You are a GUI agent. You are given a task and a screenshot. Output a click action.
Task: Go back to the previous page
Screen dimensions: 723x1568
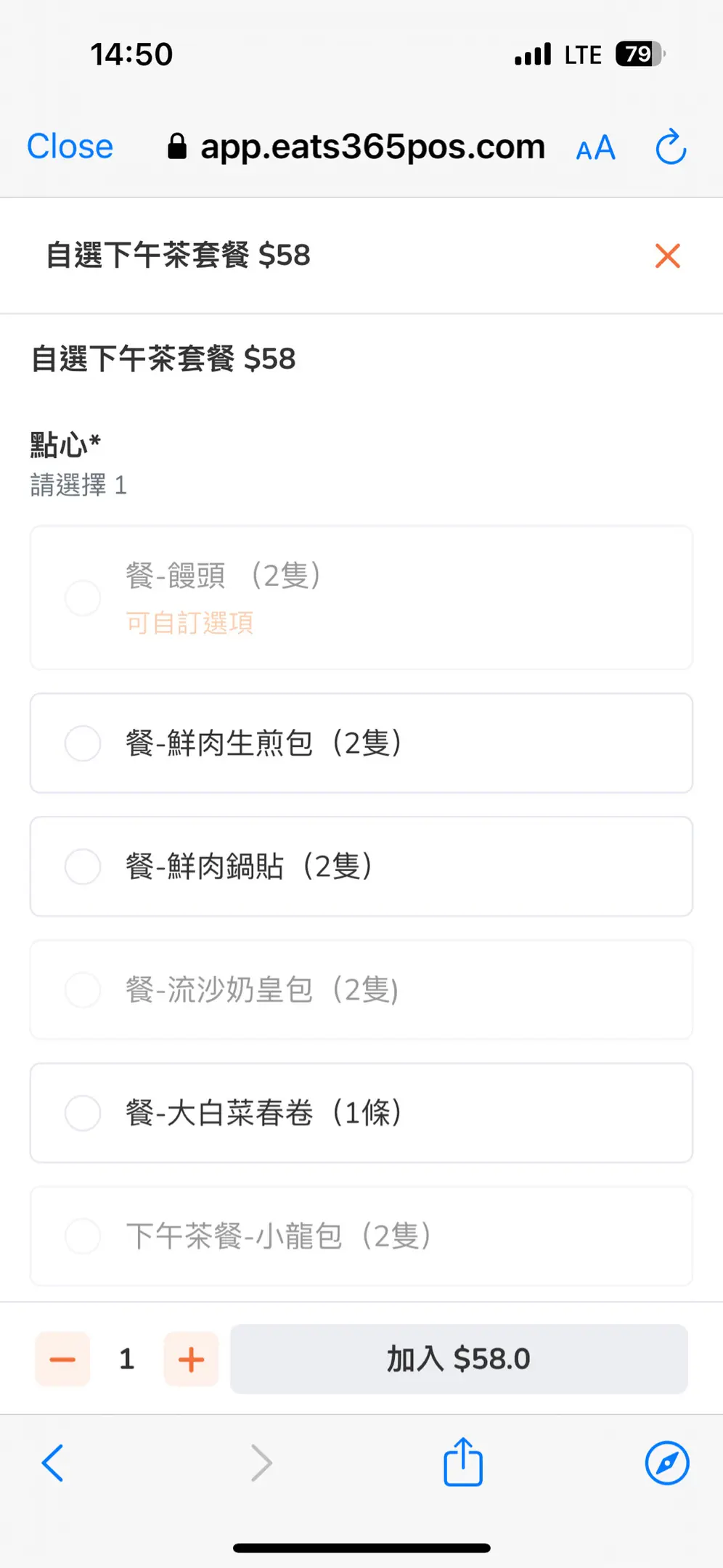click(52, 1463)
